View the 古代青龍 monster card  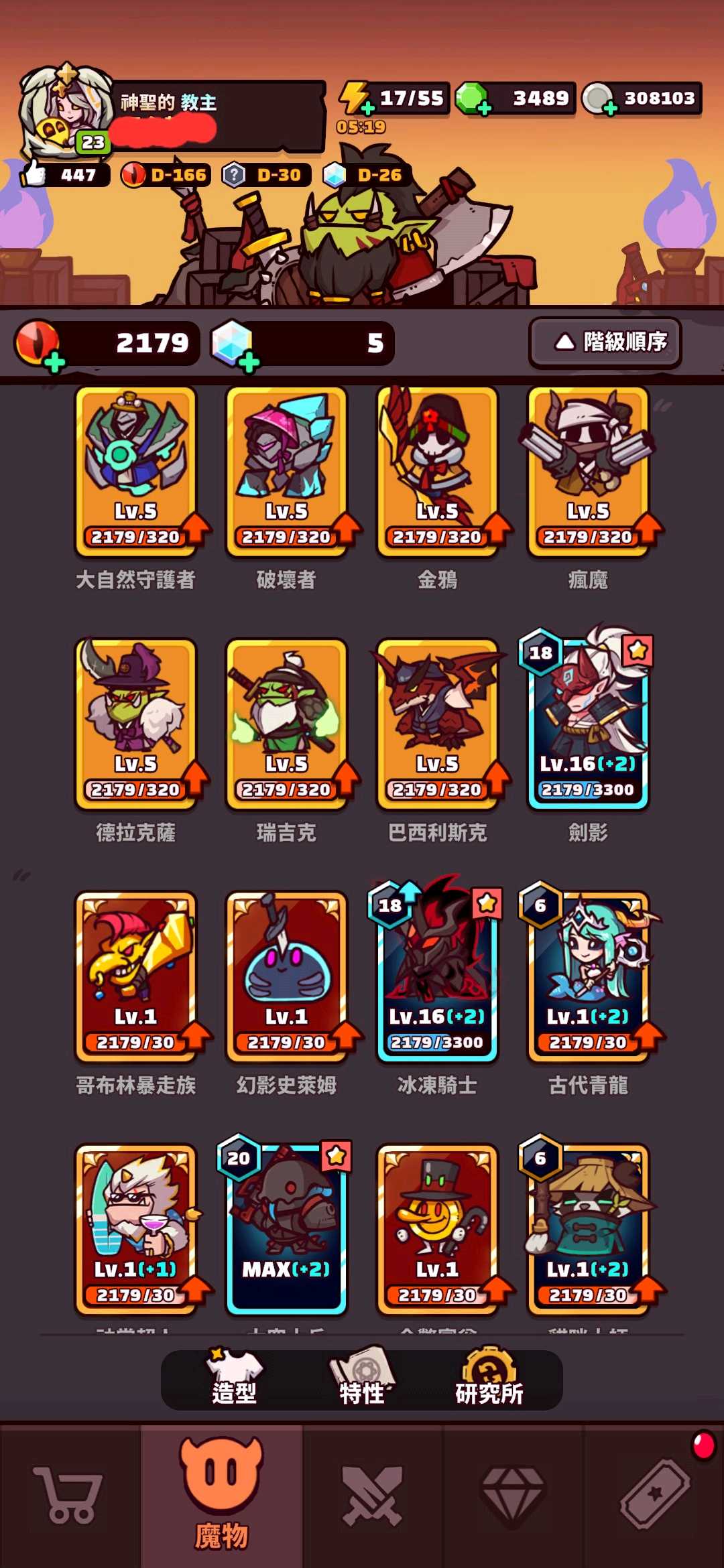[x=589, y=977]
